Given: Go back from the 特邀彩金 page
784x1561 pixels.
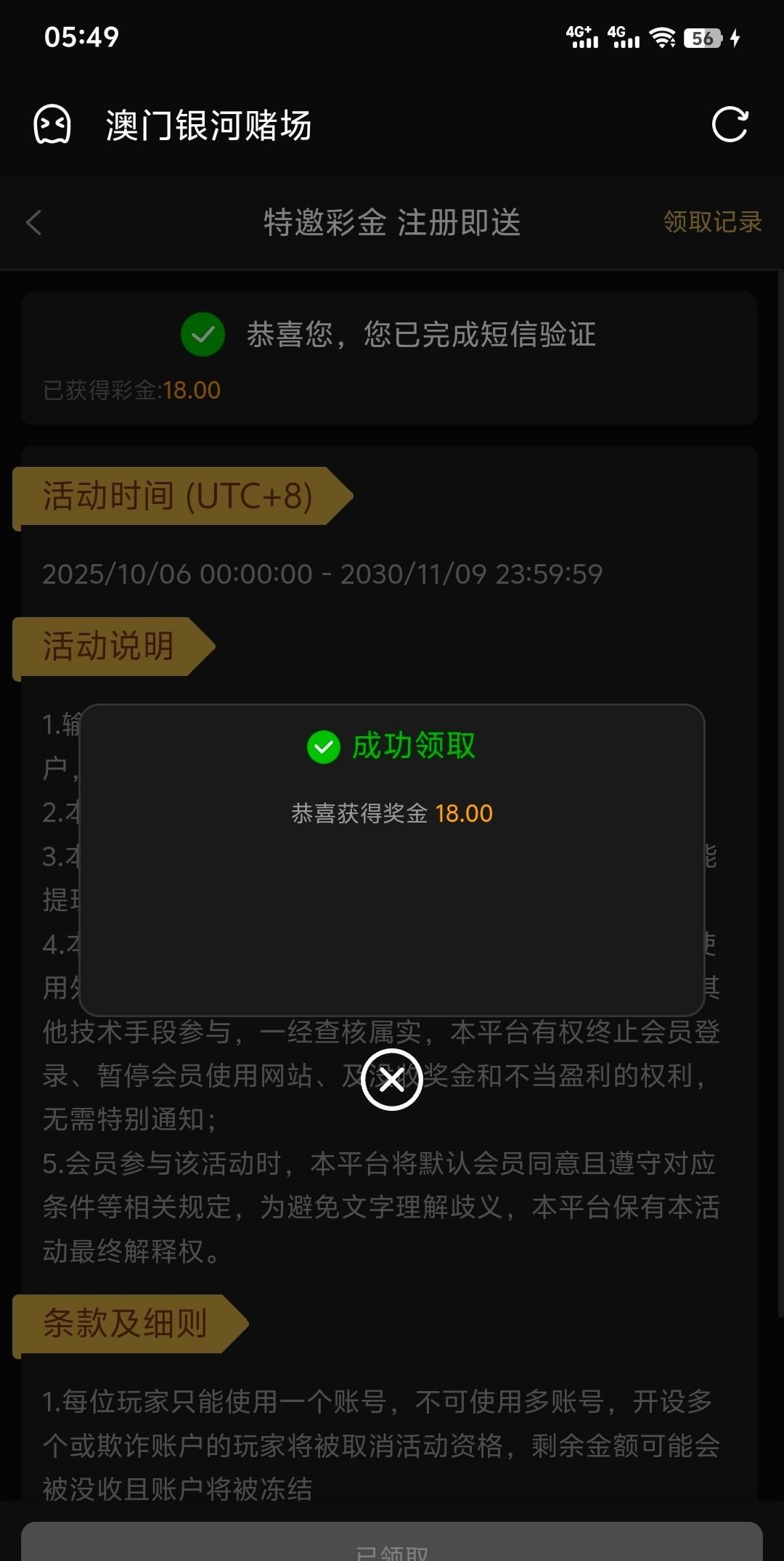Looking at the screenshot, I should (33, 222).
